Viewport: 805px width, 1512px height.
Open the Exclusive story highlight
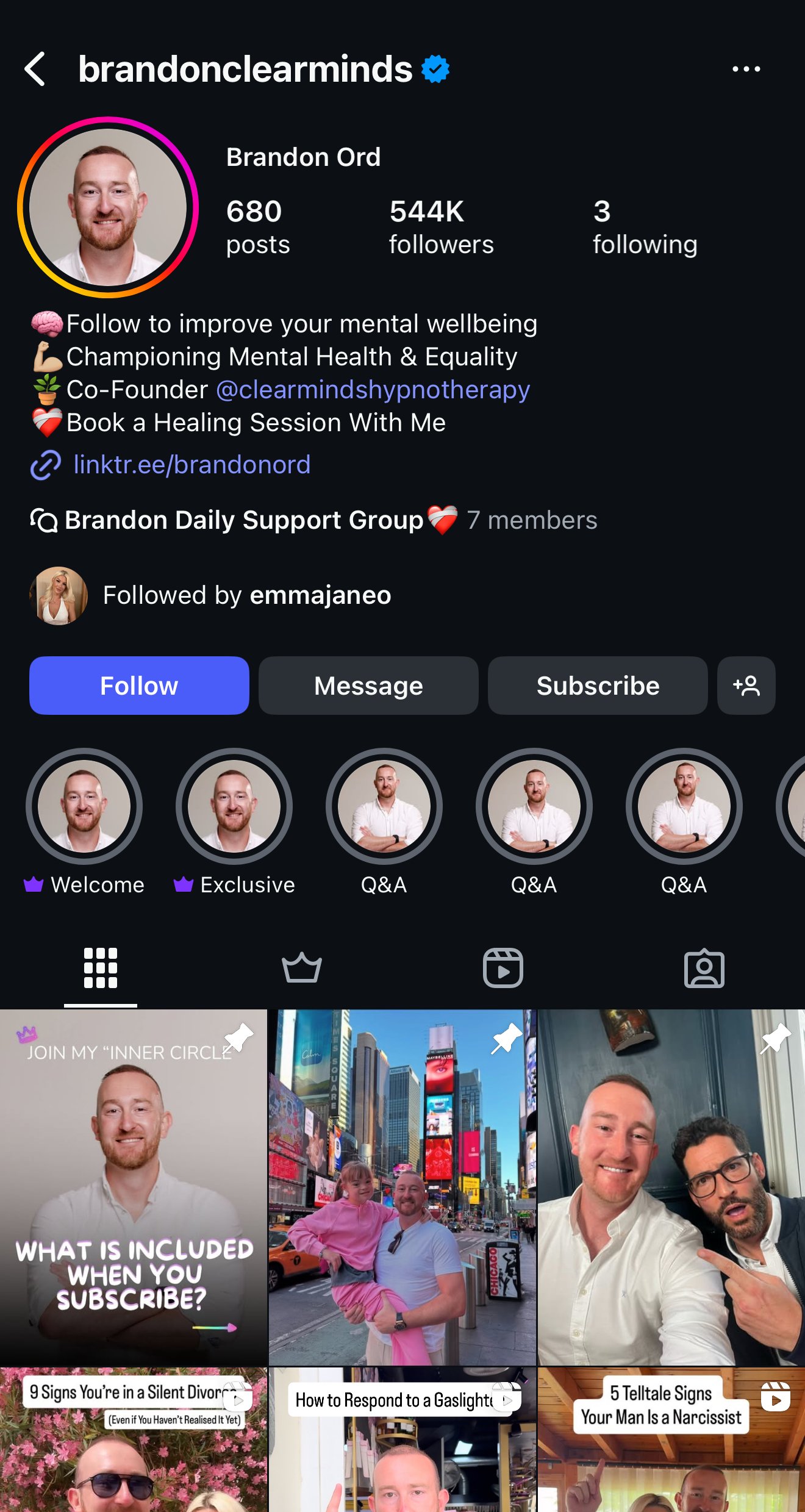click(234, 806)
